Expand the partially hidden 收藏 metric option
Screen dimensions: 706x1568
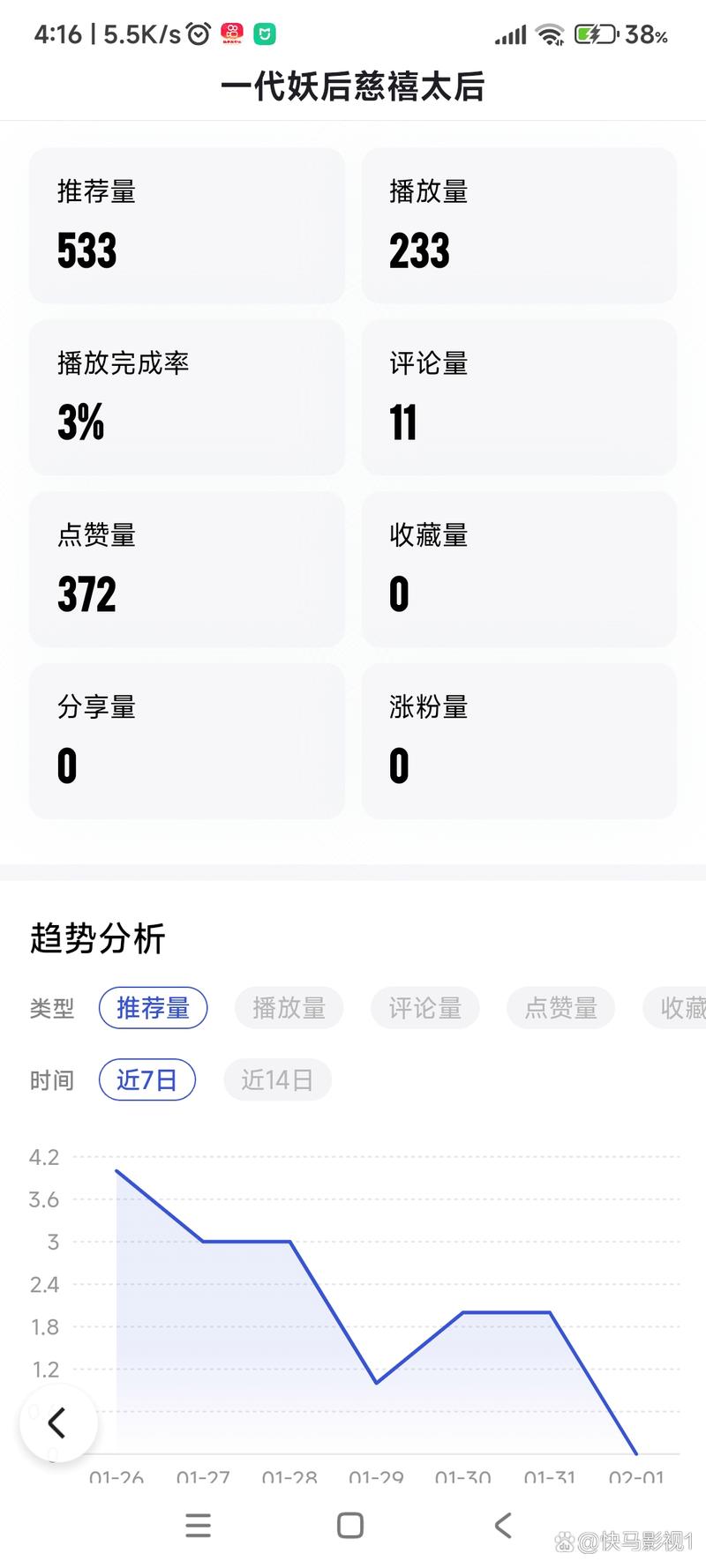point(684,1008)
